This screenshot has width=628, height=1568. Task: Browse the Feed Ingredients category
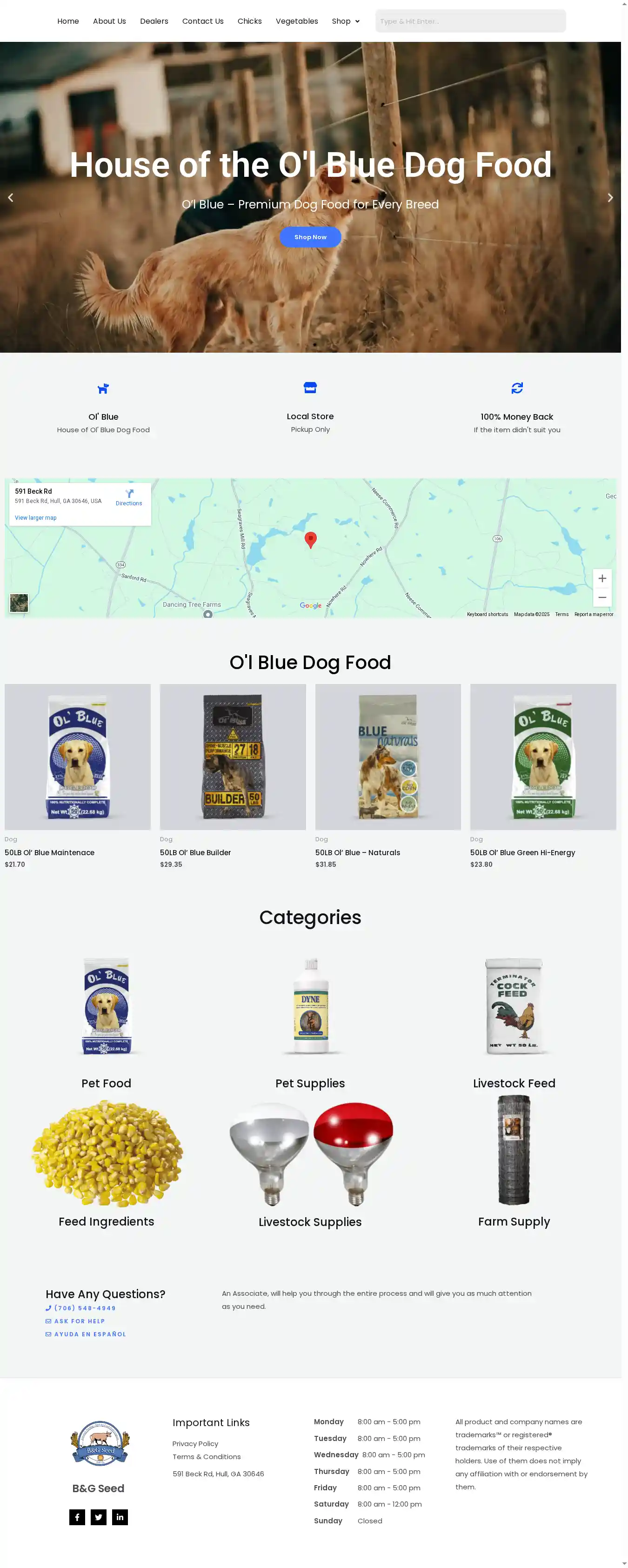coord(106,1221)
